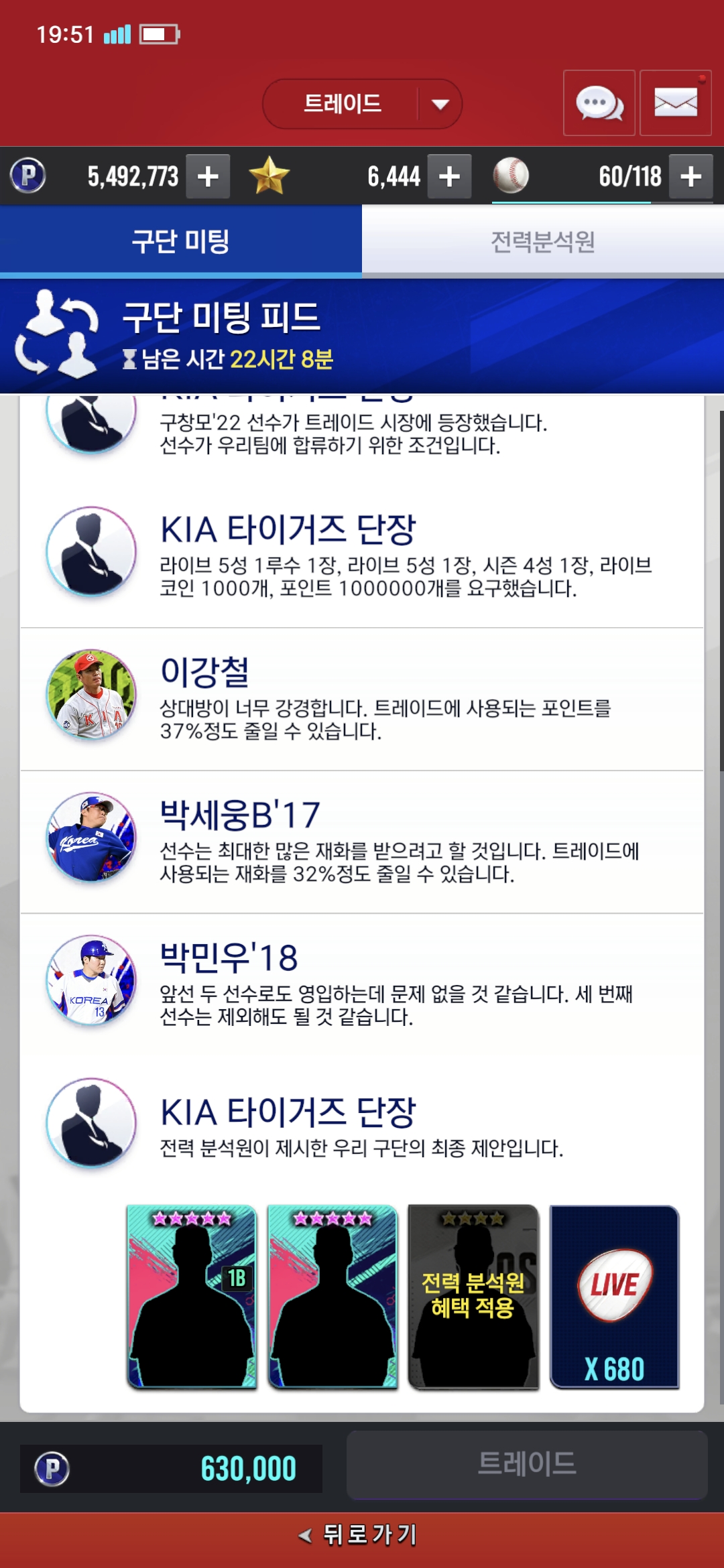Select the LIVE X680 card thumbnail

614,1307
